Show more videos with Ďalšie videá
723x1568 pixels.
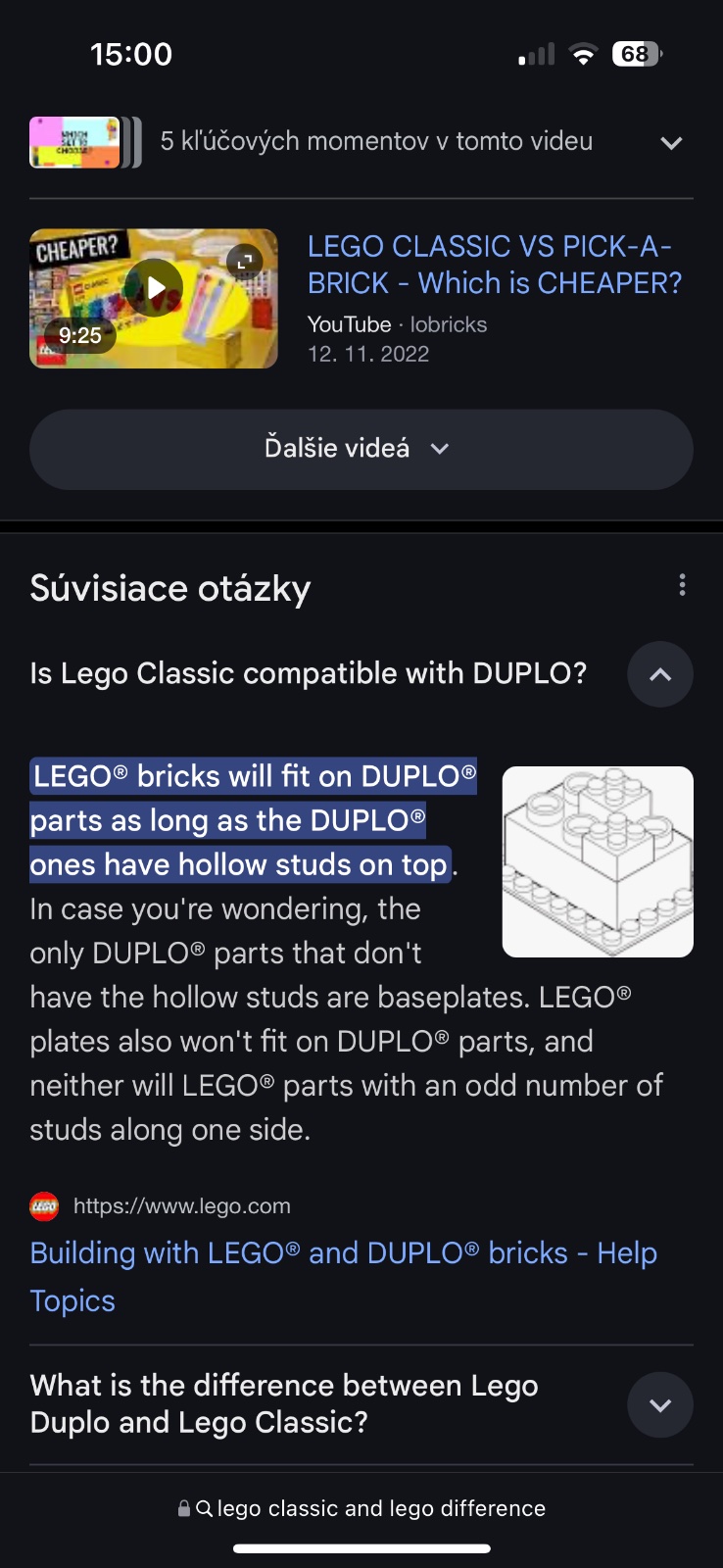(361, 449)
